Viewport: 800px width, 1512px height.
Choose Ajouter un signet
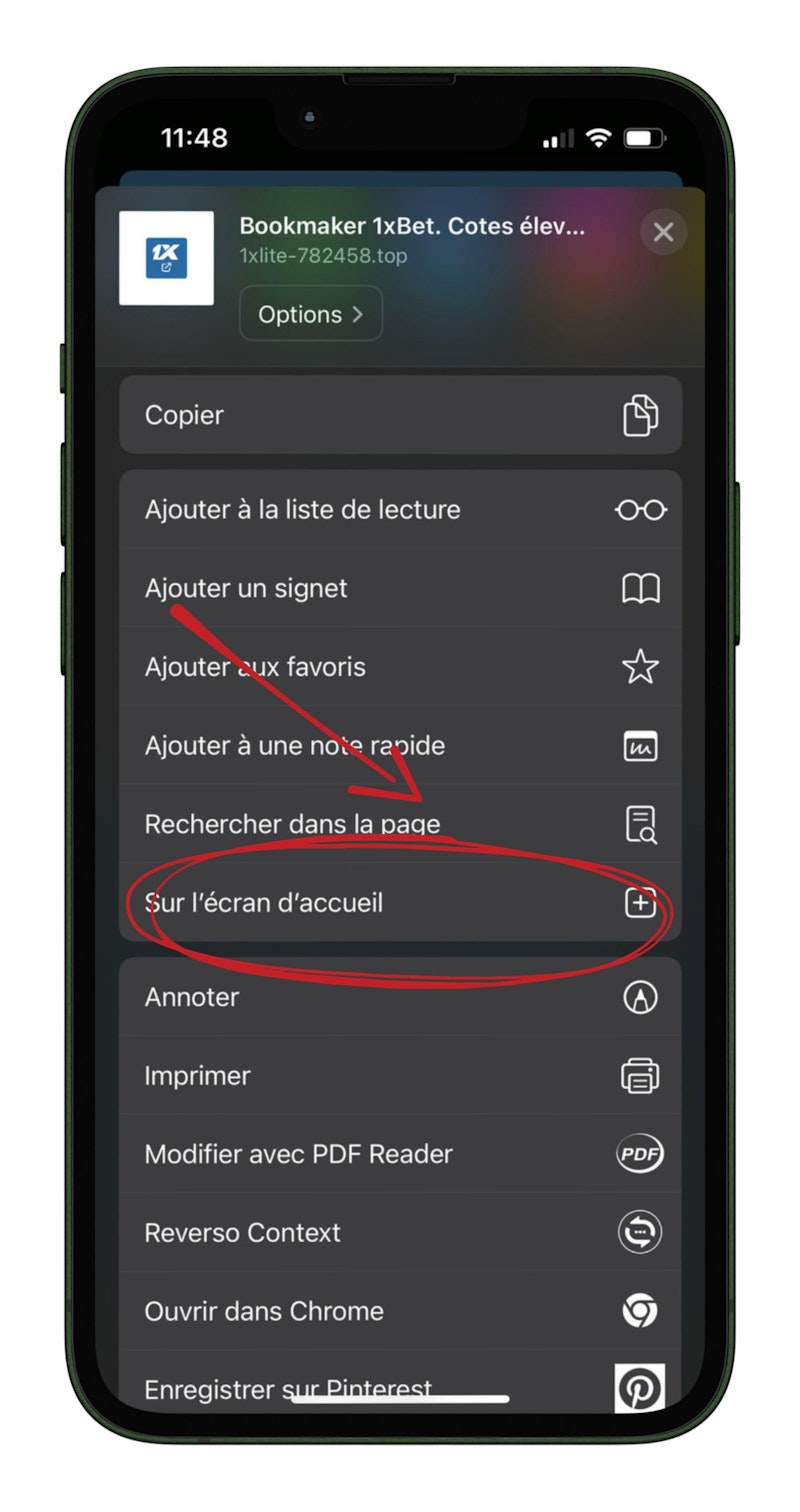(400, 588)
